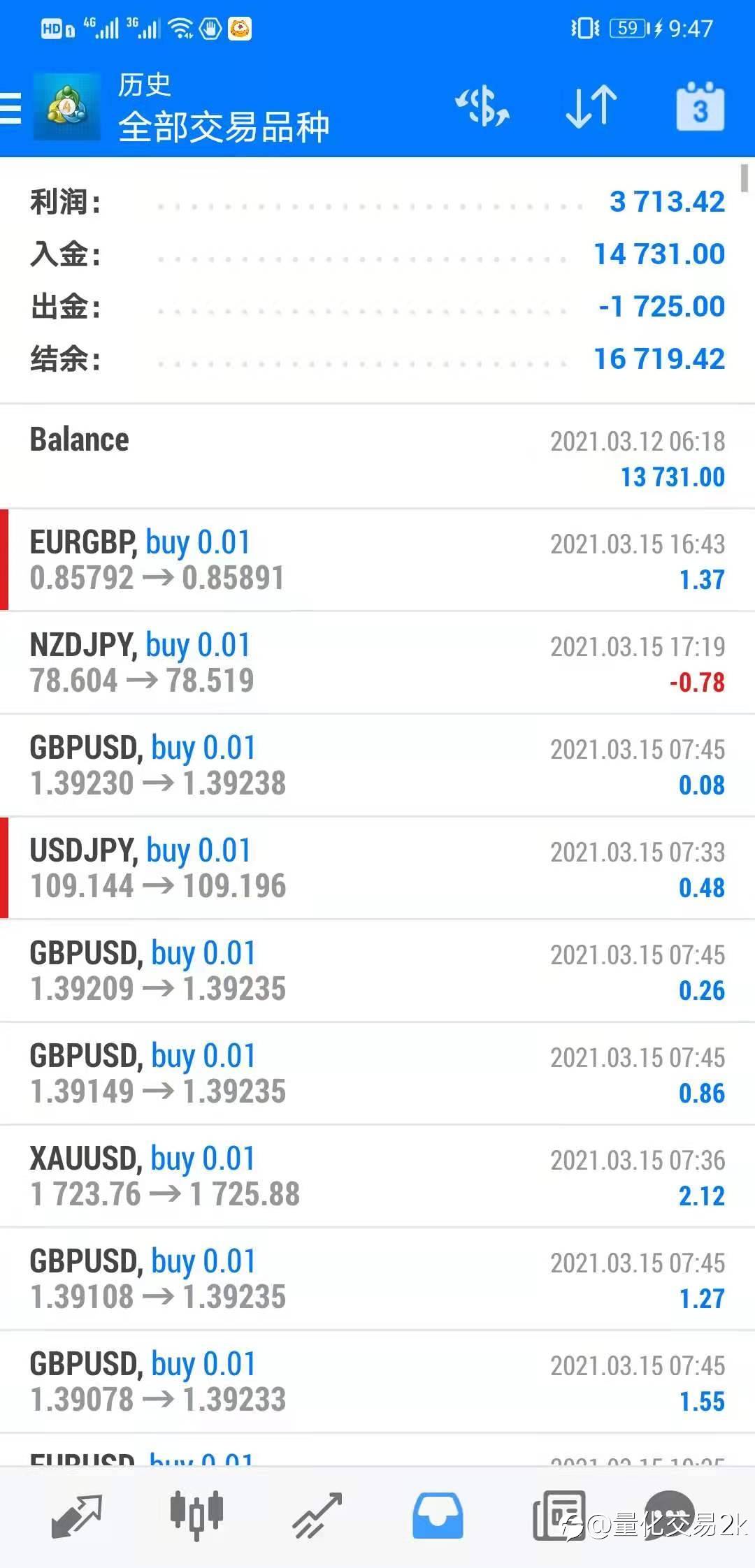This screenshot has width=755, height=1568.
Task: Switch to the Quotes tab
Action: tap(77, 1516)
